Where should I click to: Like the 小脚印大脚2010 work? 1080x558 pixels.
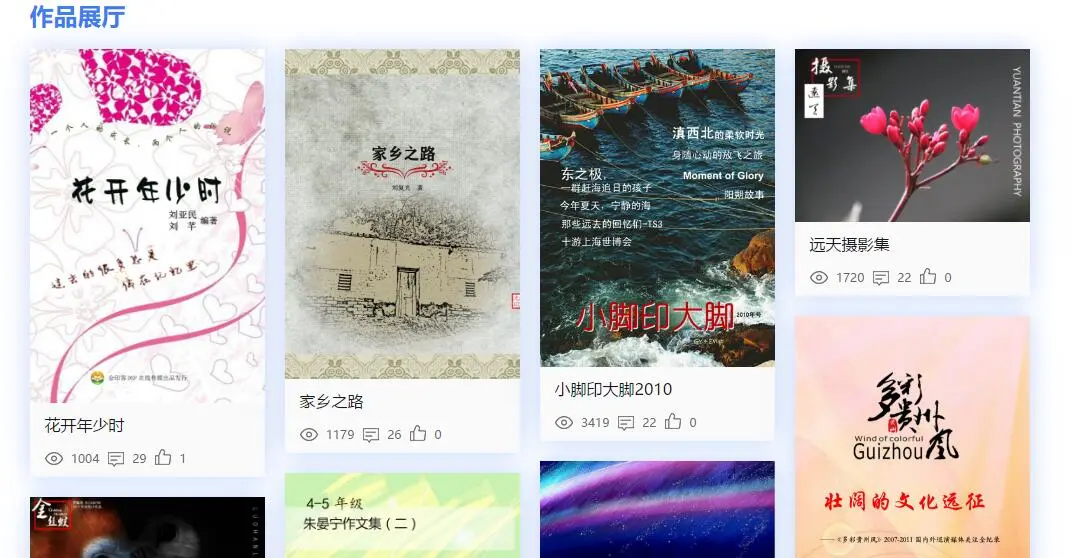673,423
